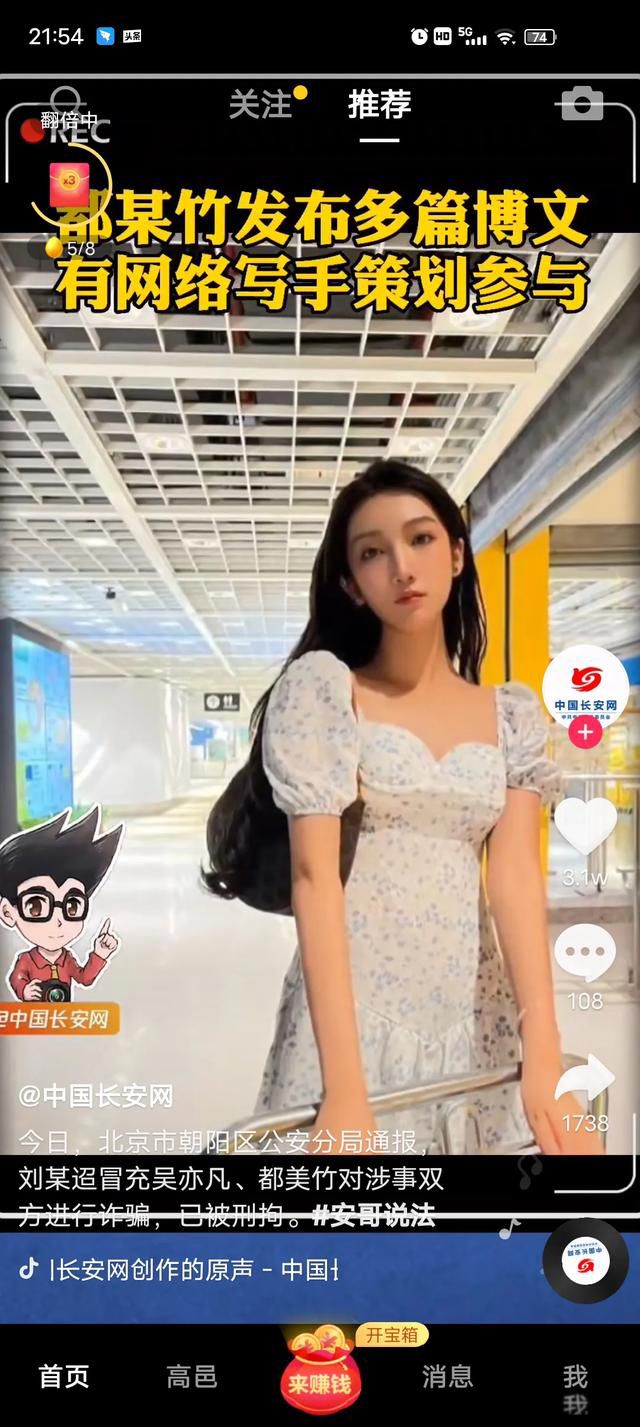Open the camera icon at top
Viewport: 640px width, 1427px height.
pyautogui.click(x=582, y=103)
